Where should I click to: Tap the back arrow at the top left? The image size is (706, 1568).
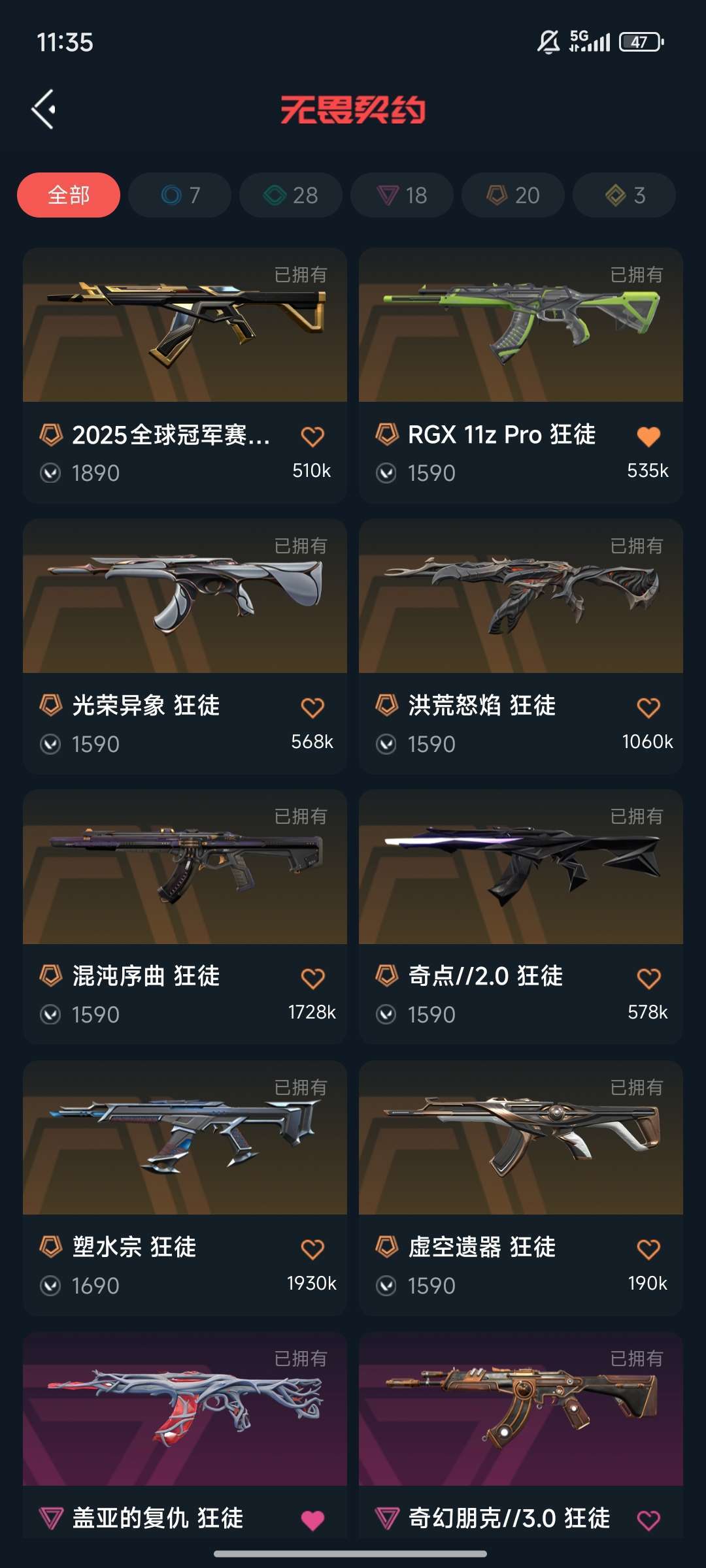coord(43,108)
